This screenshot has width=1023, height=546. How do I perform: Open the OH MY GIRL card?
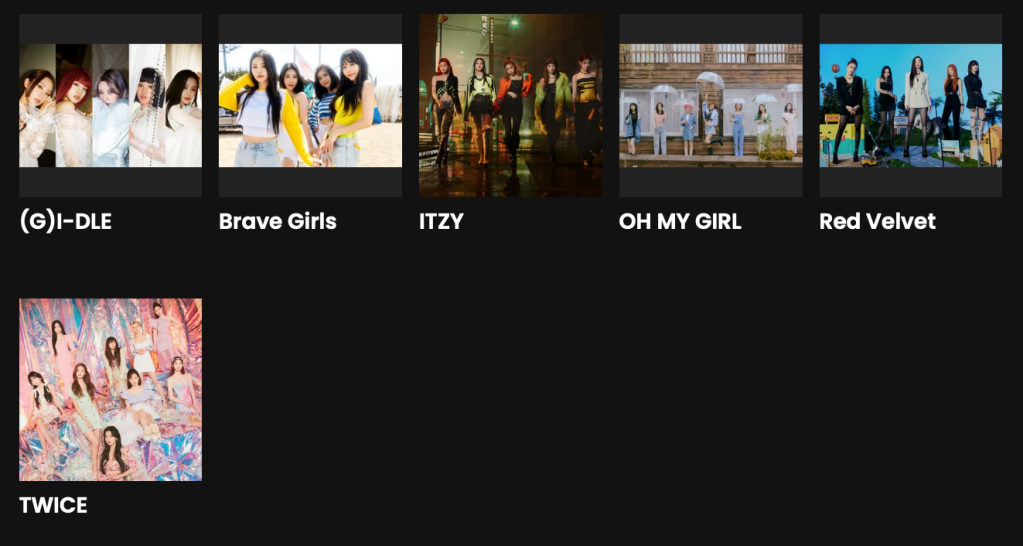point(710,106)
